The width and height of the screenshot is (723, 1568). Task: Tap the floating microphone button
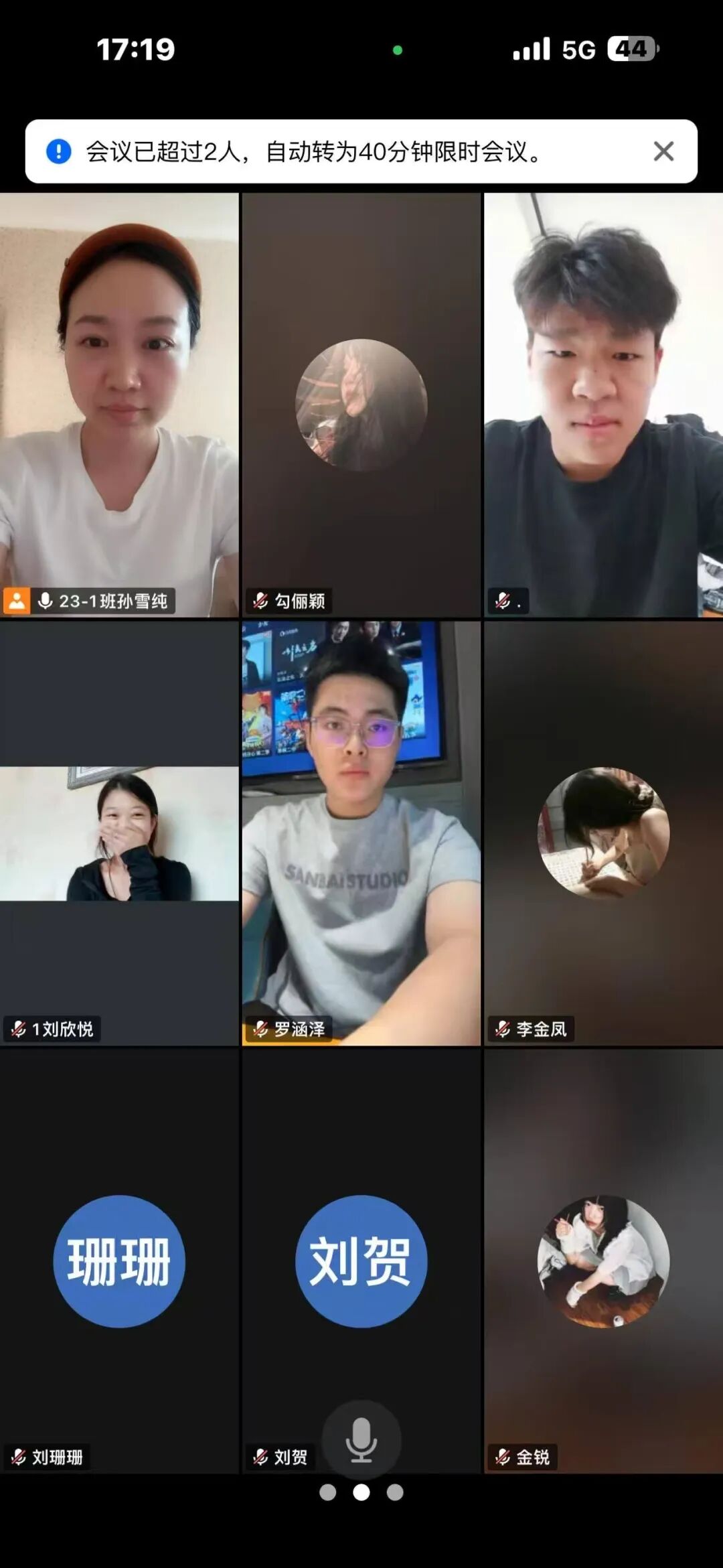pos(361,1439)
